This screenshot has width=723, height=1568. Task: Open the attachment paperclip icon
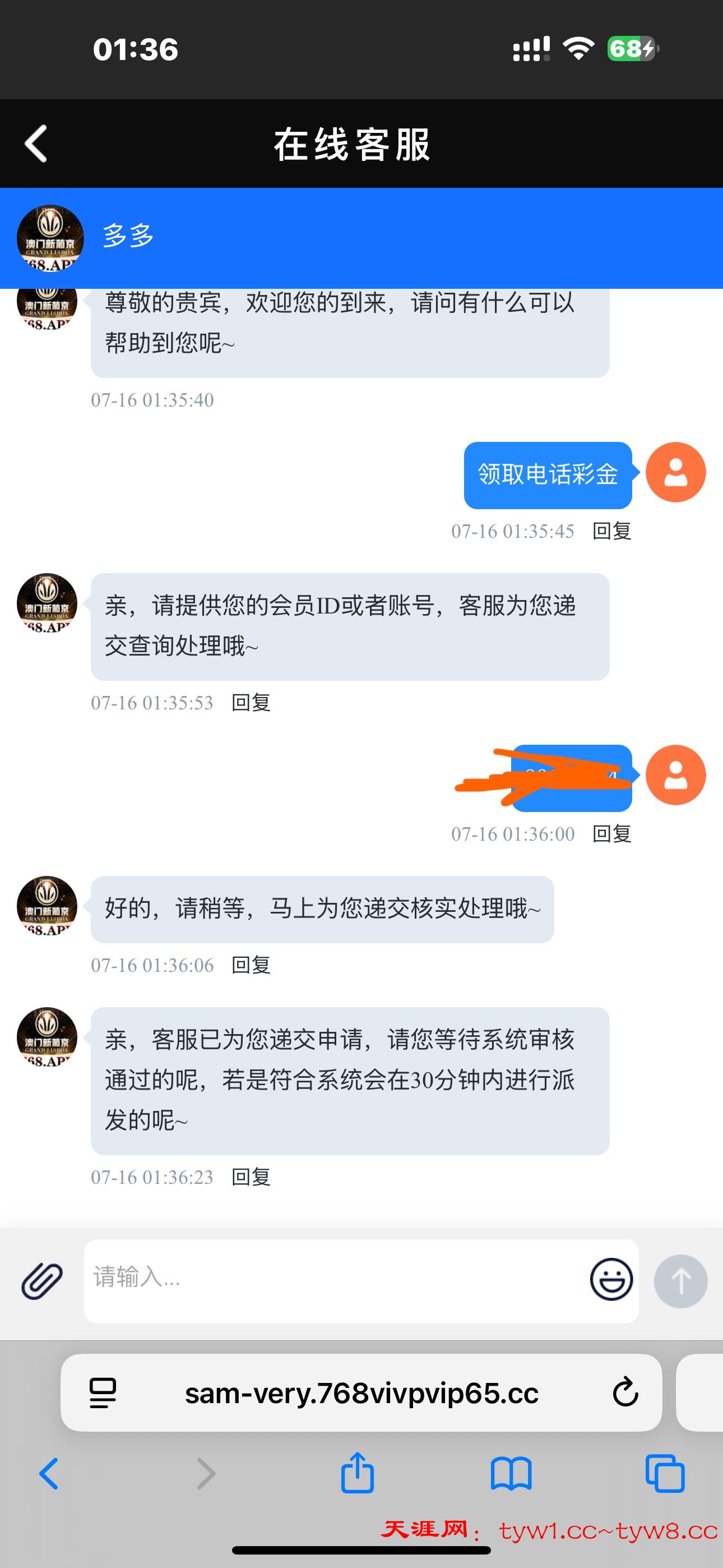[x=42, y=1280]
